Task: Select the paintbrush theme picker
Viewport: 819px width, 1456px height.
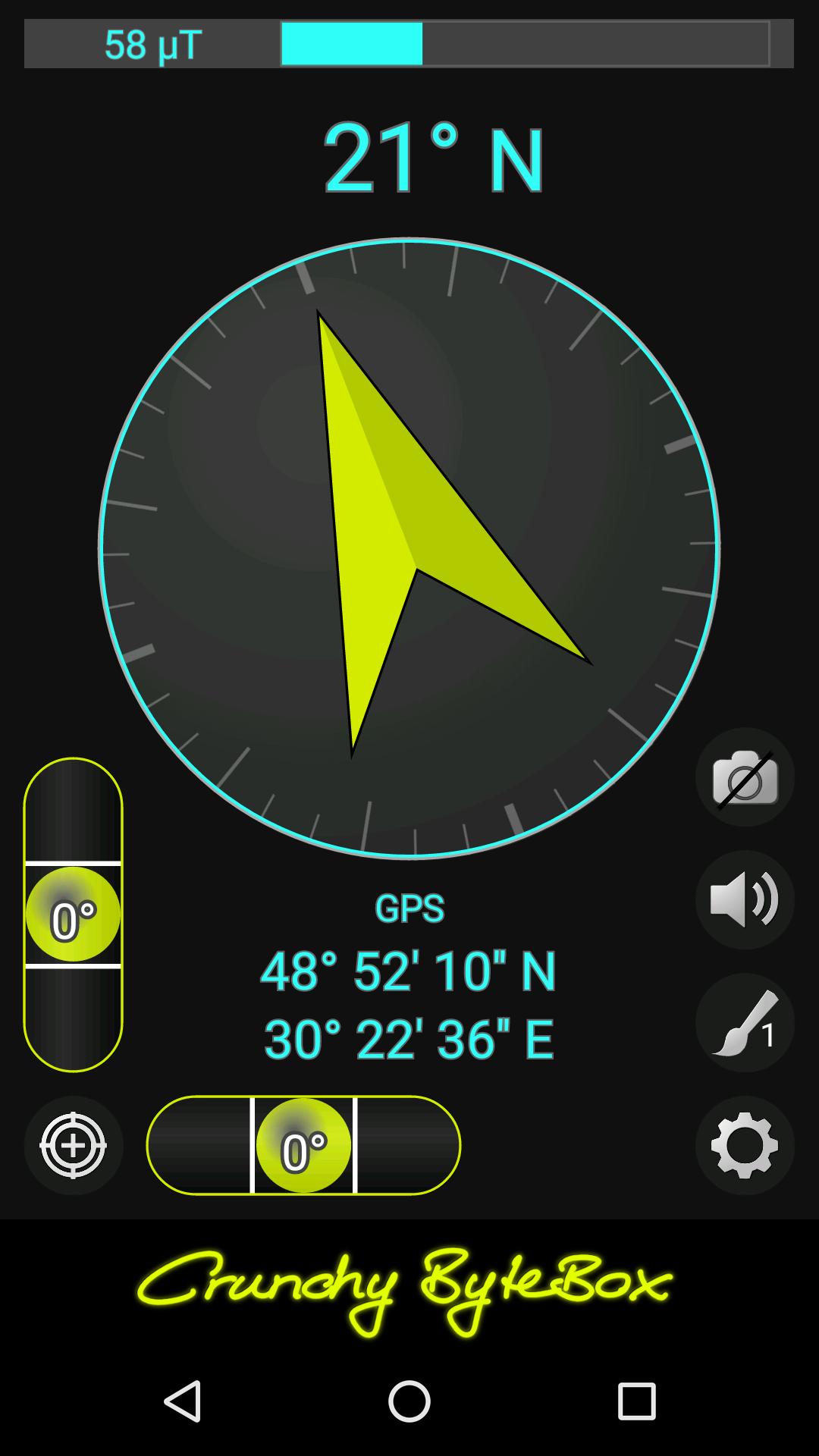Action: [x=742, y=1025]
